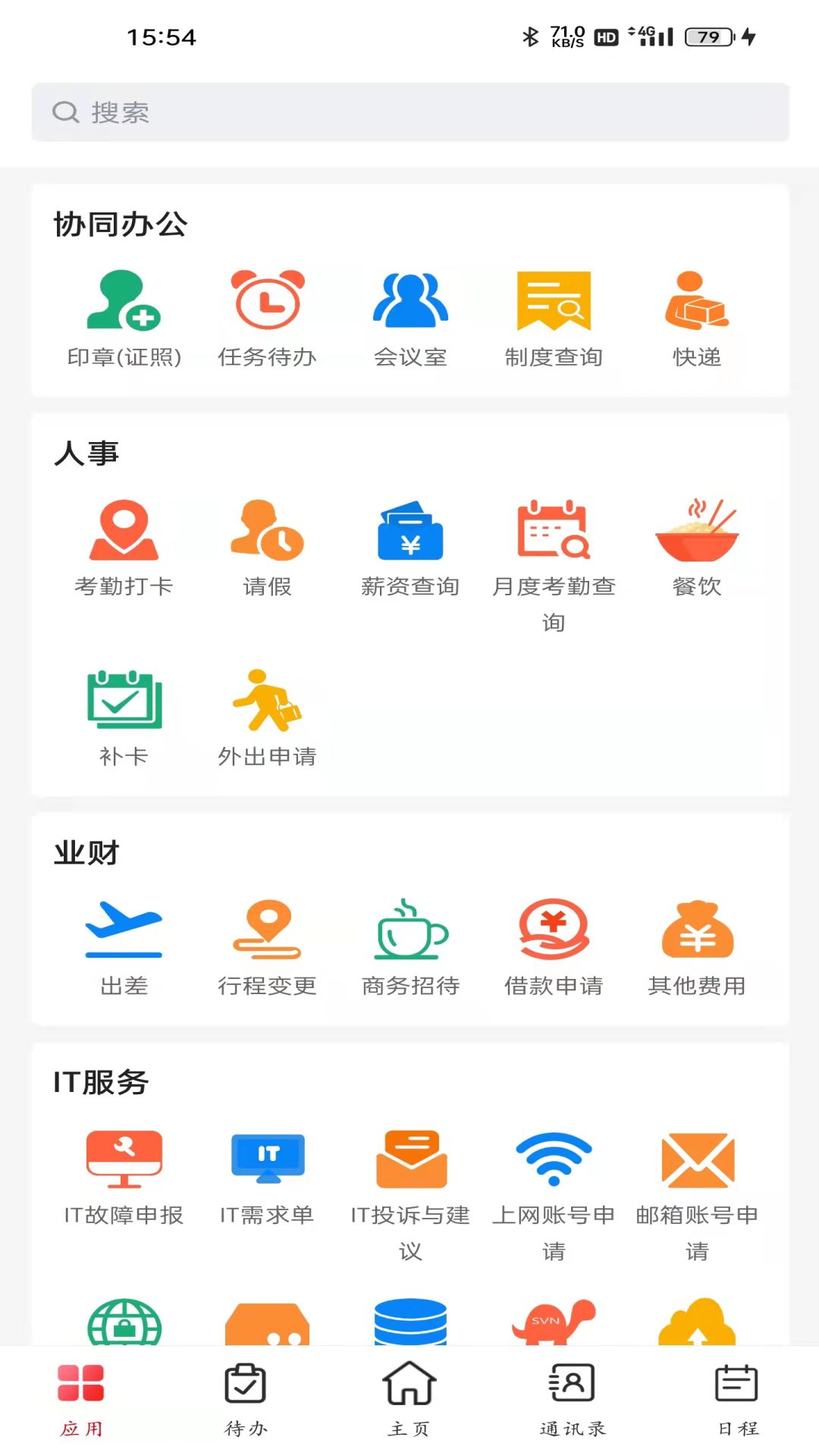Select the 餐饮 dining service icon

pos(696,542)
